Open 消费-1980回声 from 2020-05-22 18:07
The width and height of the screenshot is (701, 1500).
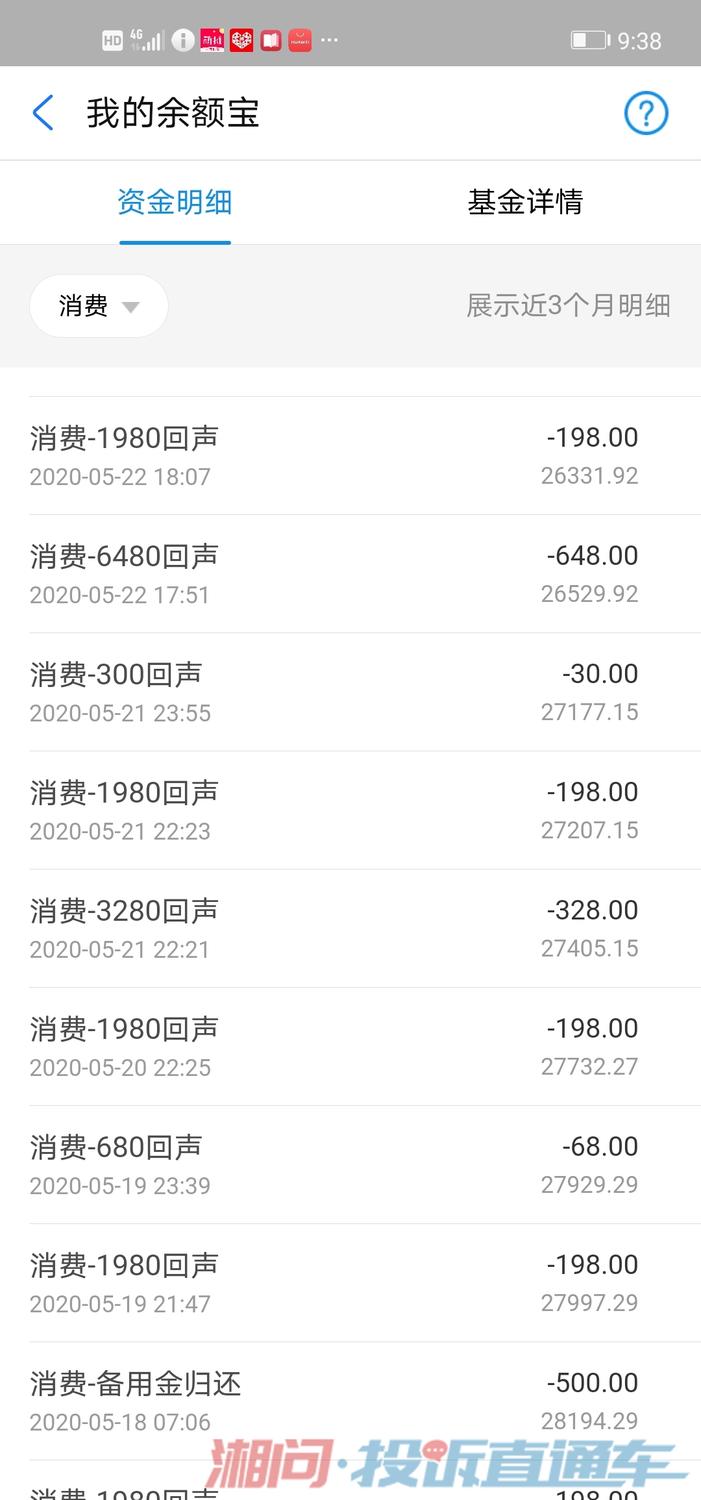(x=350, y=456)
